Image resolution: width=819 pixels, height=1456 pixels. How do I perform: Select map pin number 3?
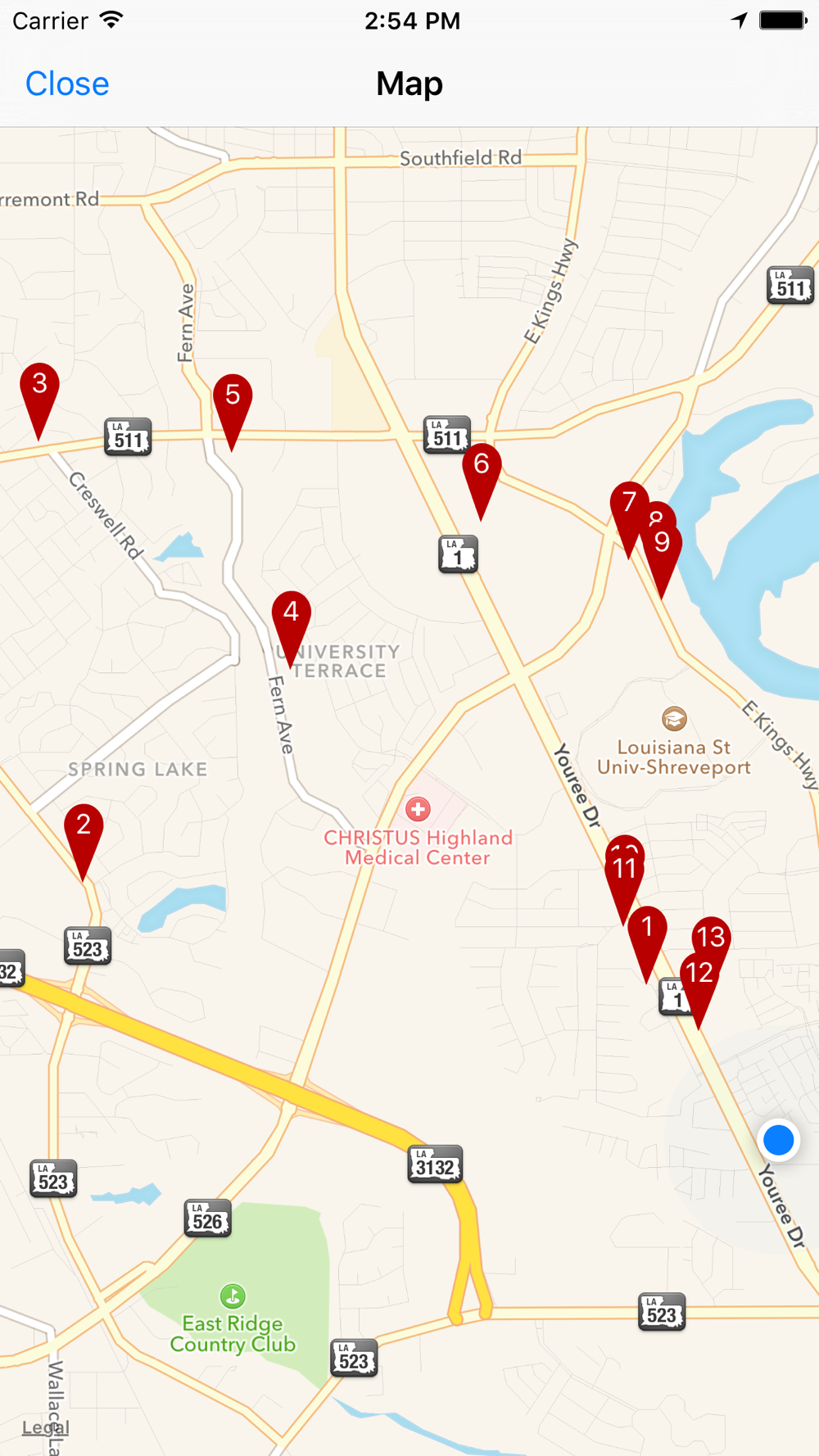(39, 386)
